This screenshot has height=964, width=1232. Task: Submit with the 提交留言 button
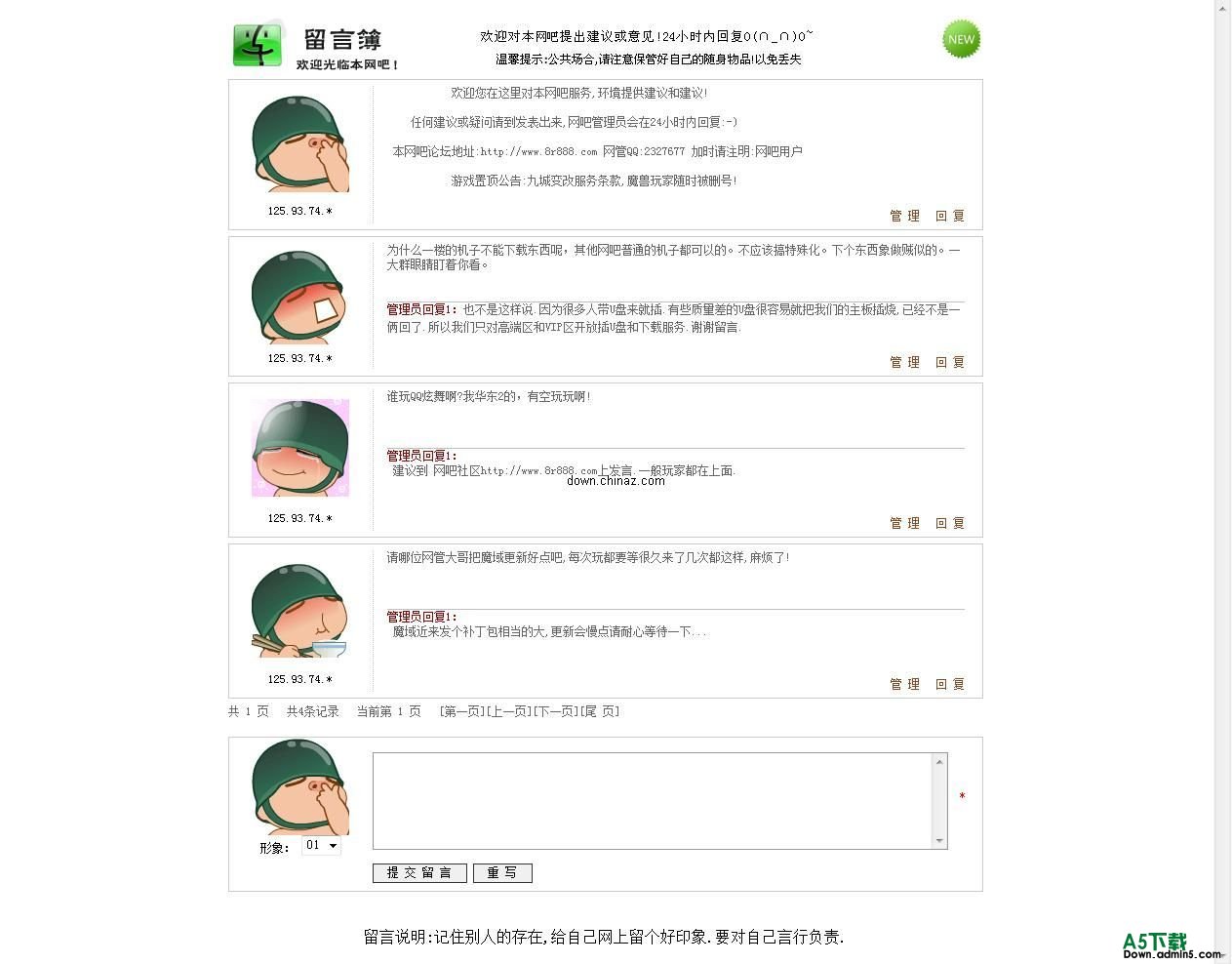pos(419,872)
